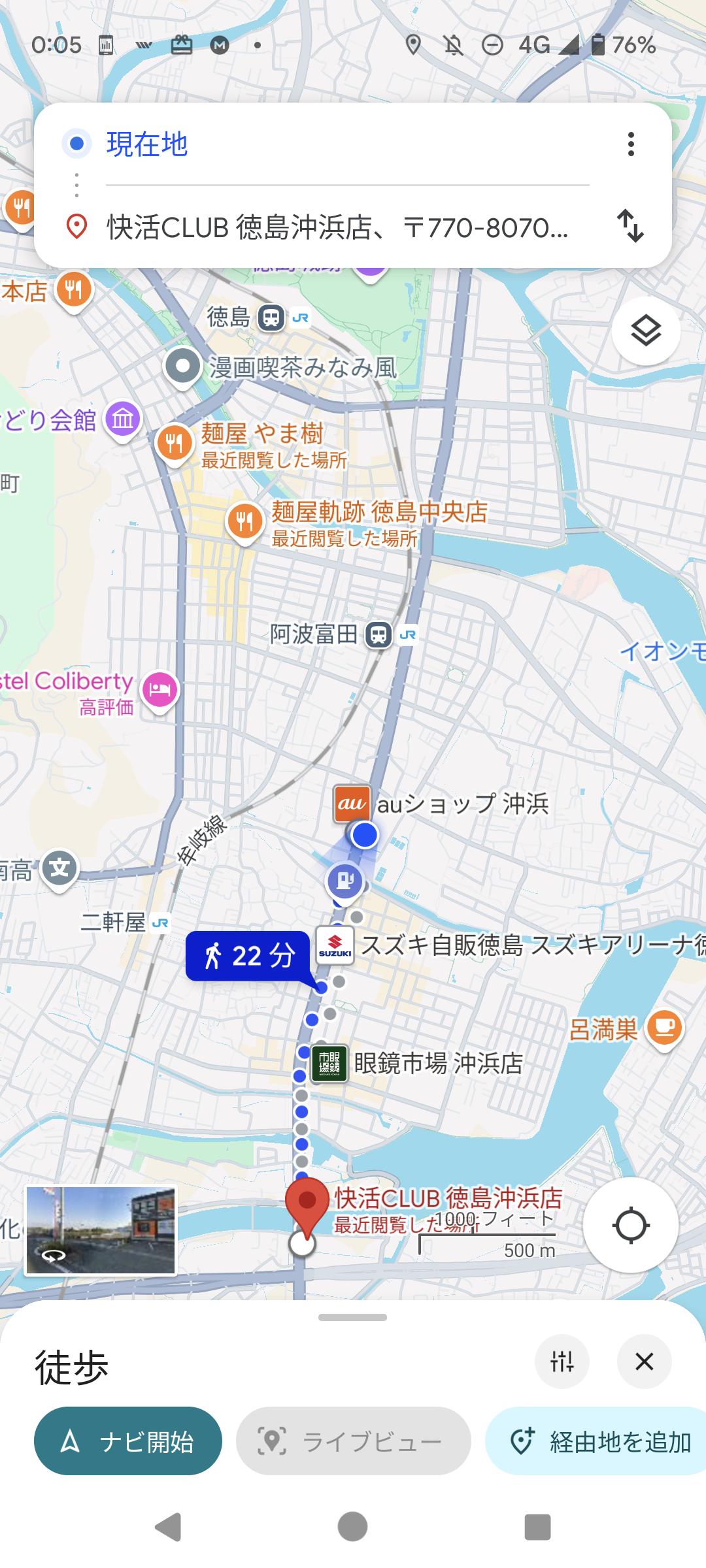
Task: Open the auショップ 沖浜 map marker
Action: coord(352,804)
